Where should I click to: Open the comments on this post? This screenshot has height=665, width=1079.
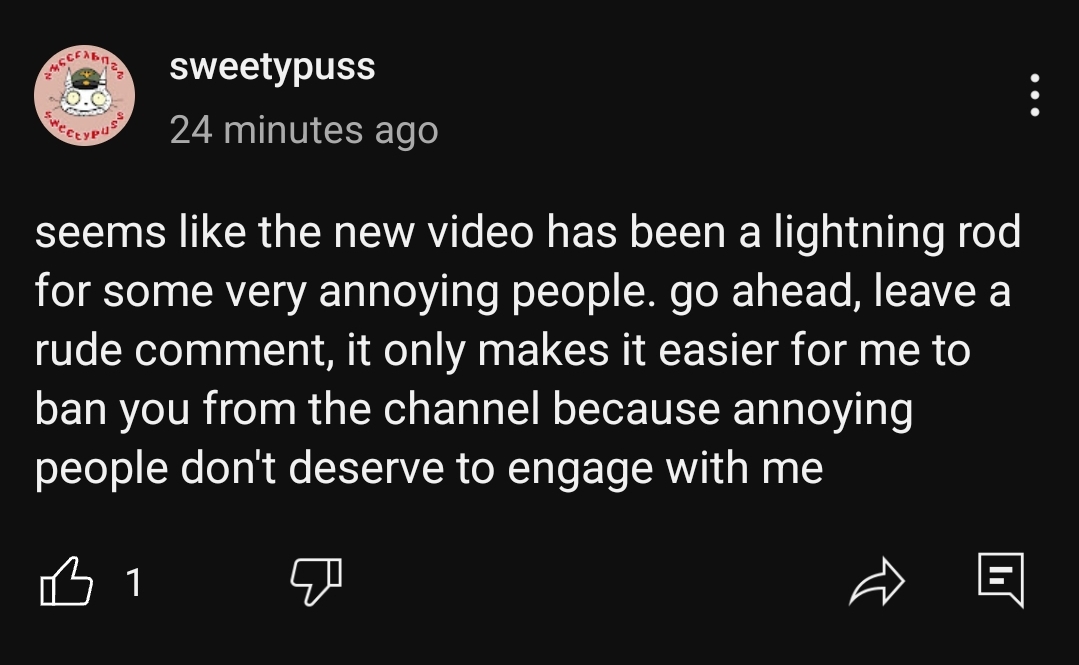pos(1000,580)
